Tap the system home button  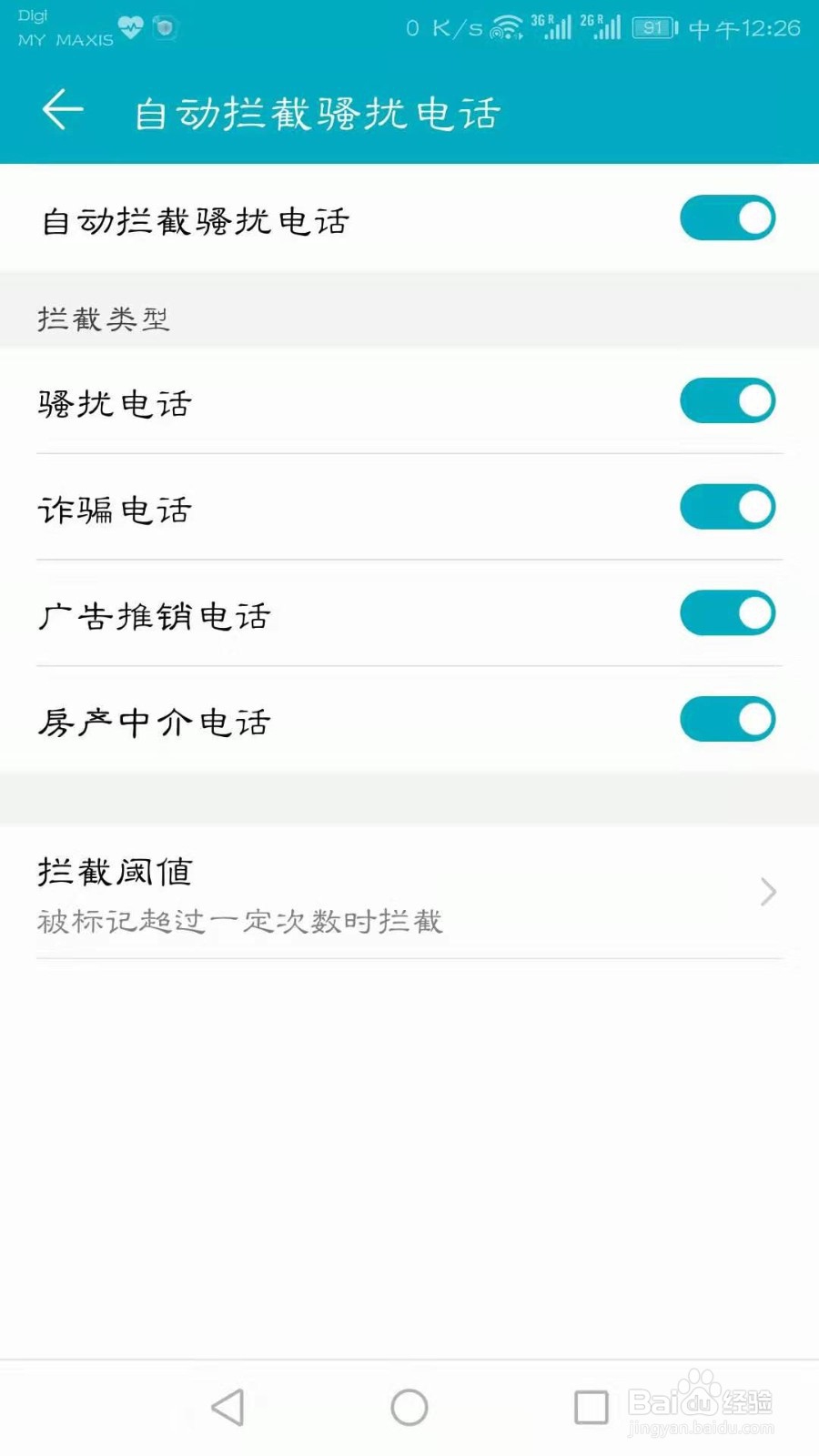pyautogui.click(x=409, y=1407)
